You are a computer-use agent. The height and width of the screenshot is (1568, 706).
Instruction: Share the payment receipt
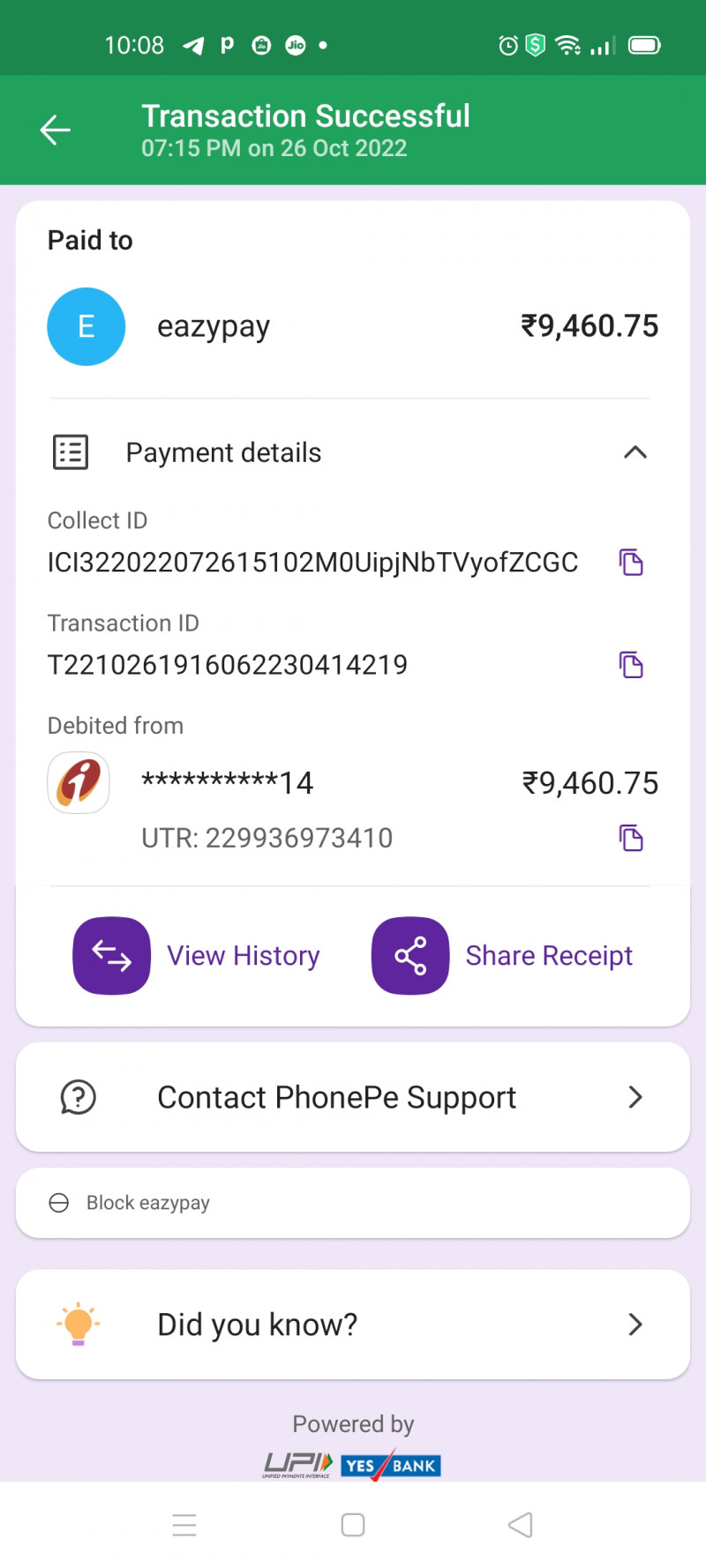pyautogui.click(x=502, y=956)
